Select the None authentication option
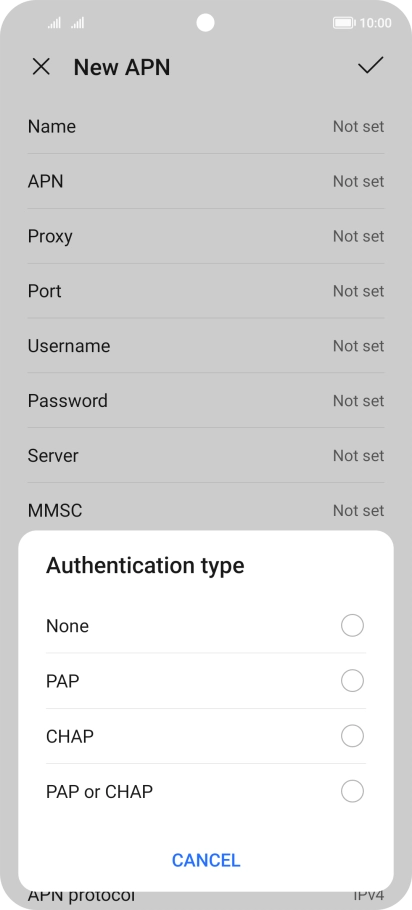 tap(205, 626)
